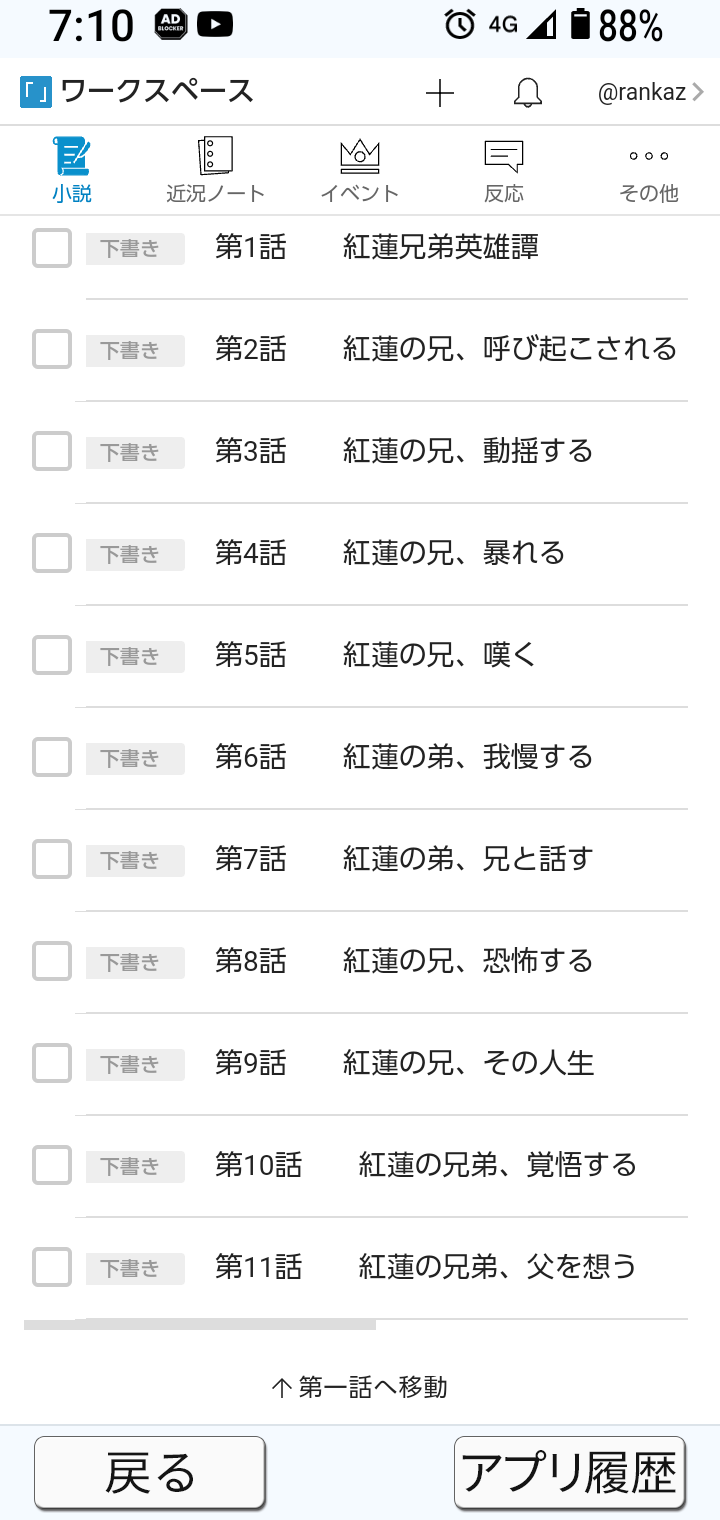Select the checkbox beside 第5話
The height and width of the screenshot is (1520, 720).
point(52,656)
